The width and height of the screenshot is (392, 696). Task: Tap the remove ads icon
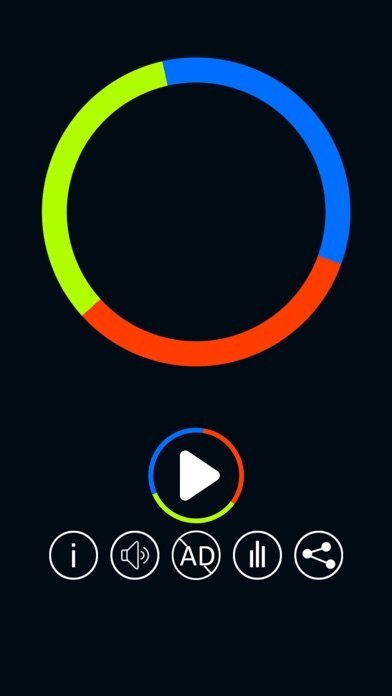[x=196, y=555]
